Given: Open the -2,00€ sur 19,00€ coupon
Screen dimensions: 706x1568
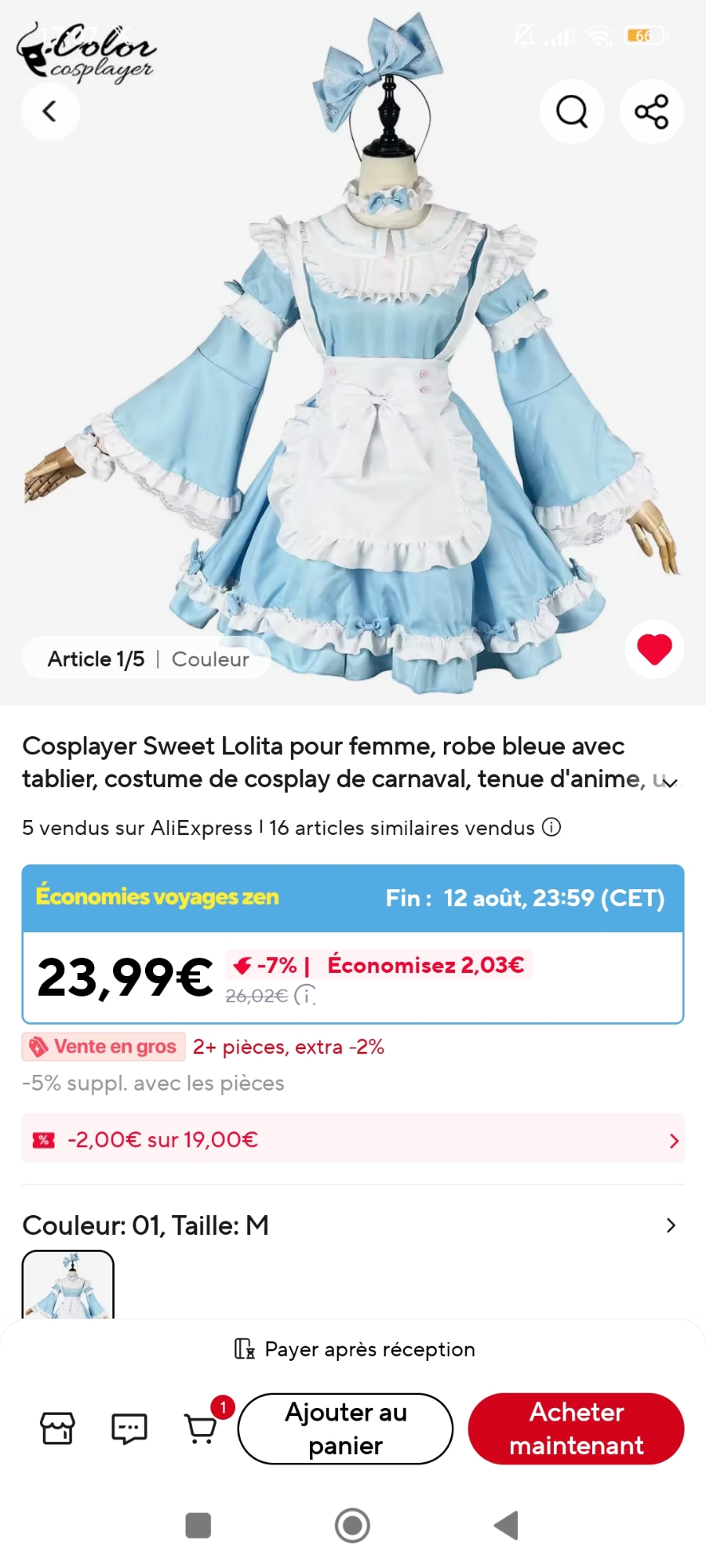Looking at the screenshot, I should [353, 1139].
